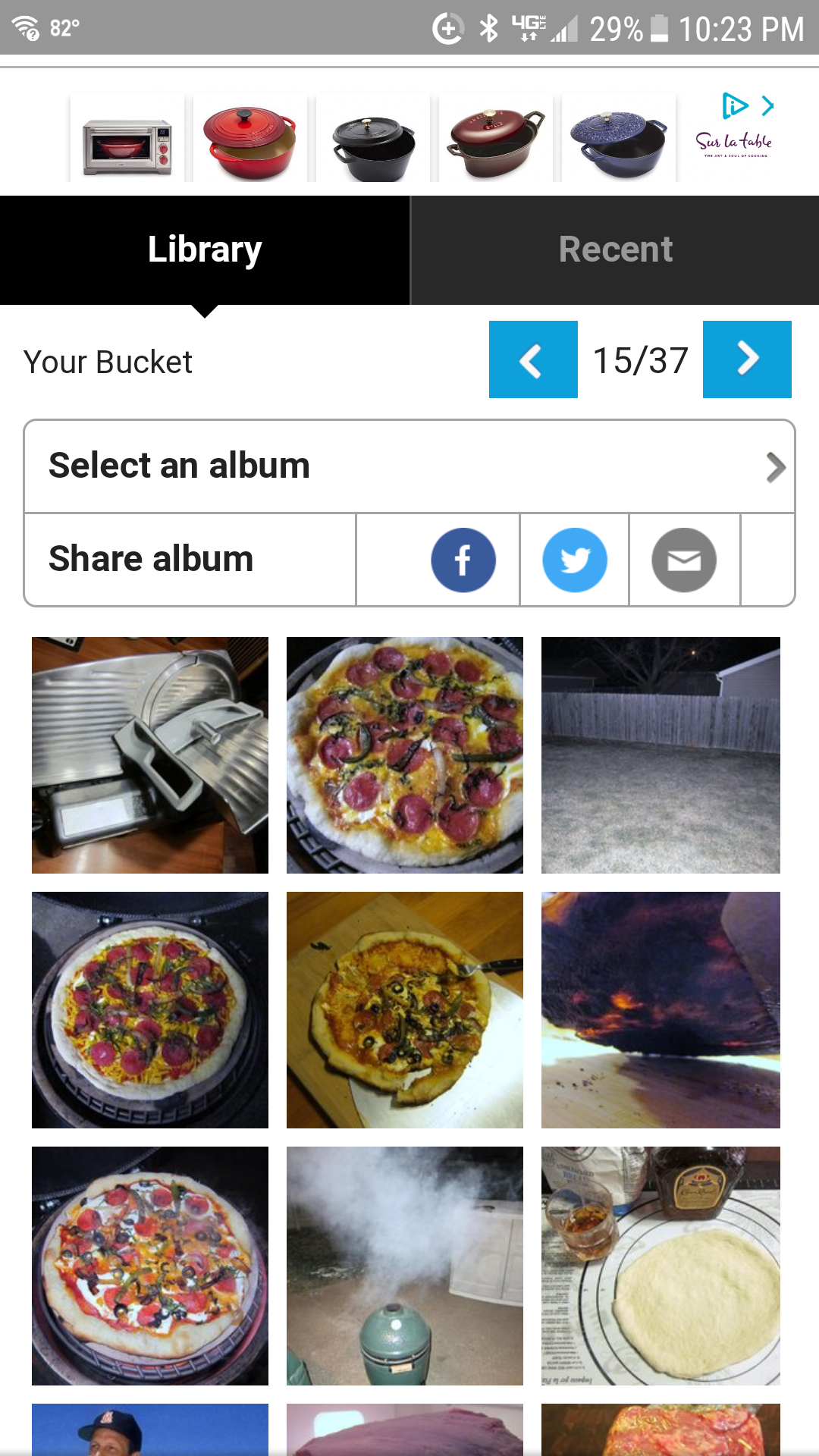This screenshot has width=819, height=1456.
Task: Open the AdChoices icon in the ad banner
Action: (734, 105)
